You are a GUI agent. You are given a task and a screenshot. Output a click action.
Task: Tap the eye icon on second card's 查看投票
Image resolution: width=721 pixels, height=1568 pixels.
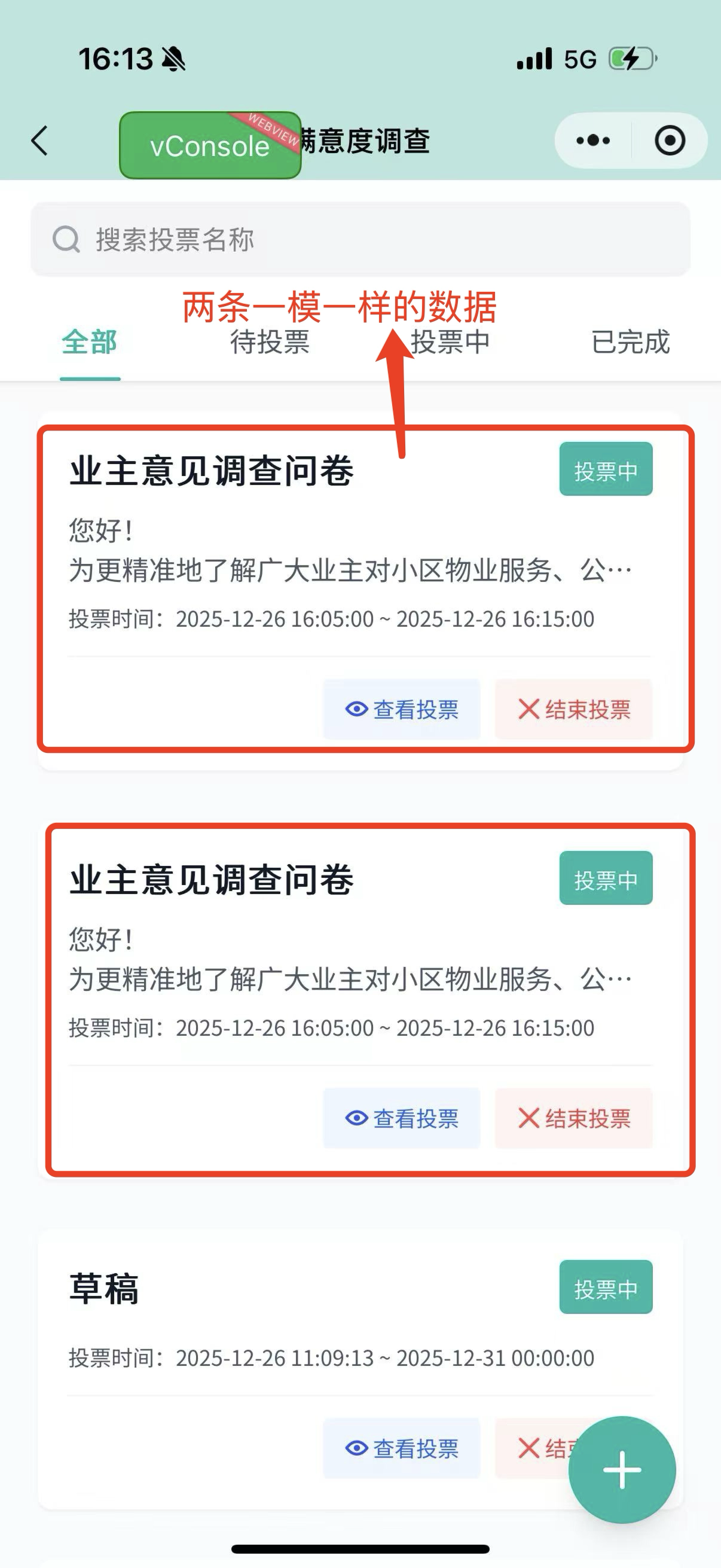[355, 1118]
